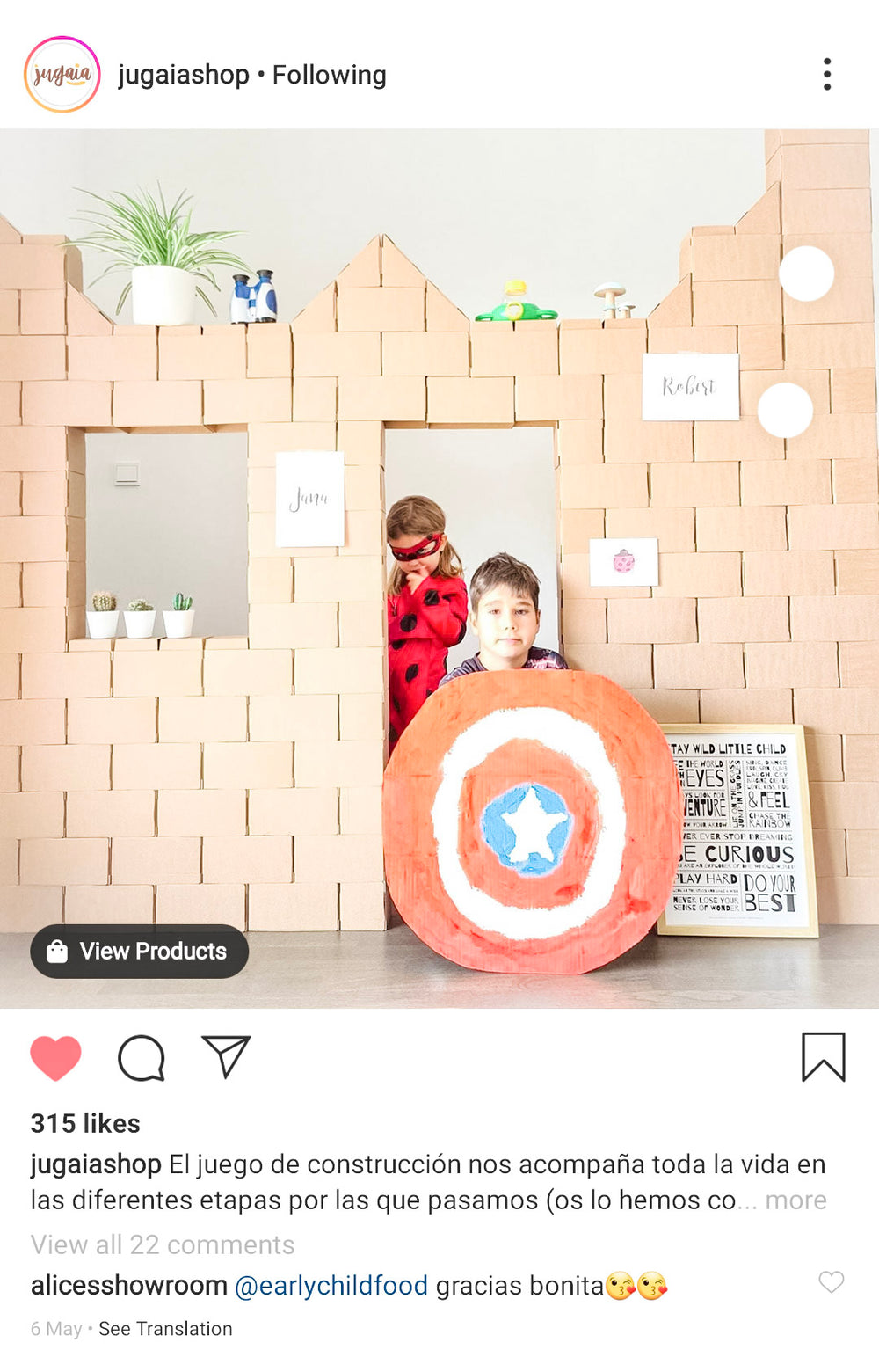The height and width of the screenshot is (1372, 879).
Task: Bookmark this post
Action: (x=823, y=1057)
